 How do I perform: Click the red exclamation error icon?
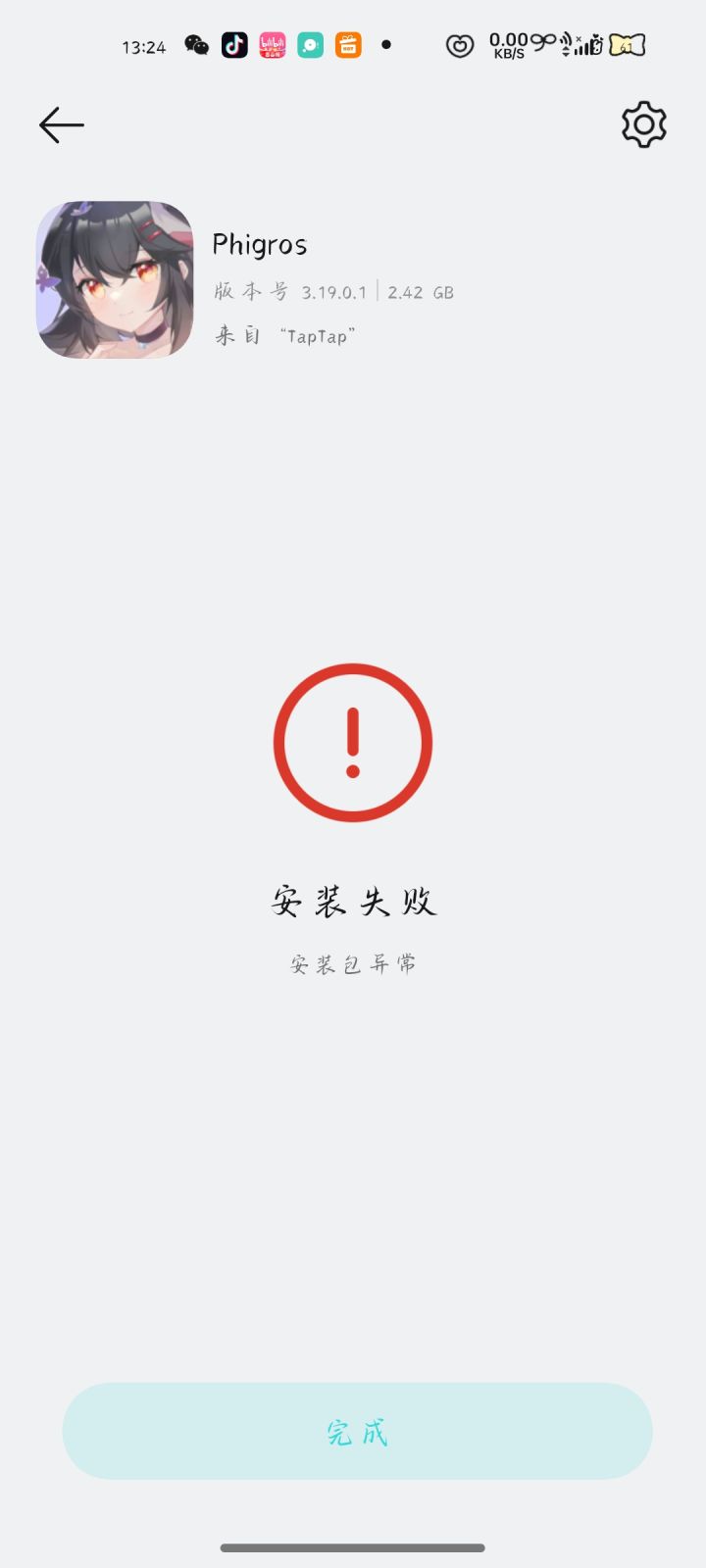pos(352,742)
